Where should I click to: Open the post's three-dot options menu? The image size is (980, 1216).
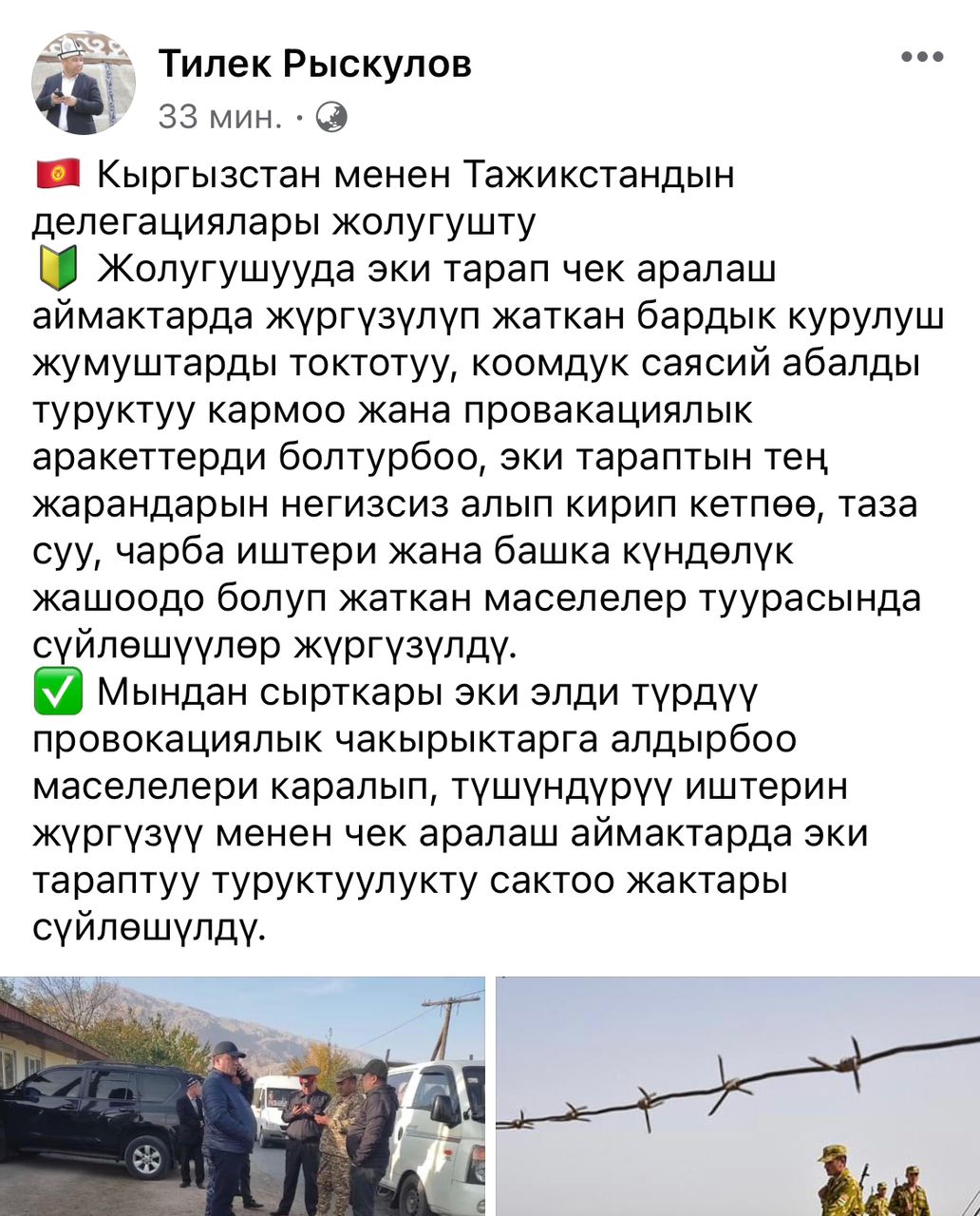[921, 57]
